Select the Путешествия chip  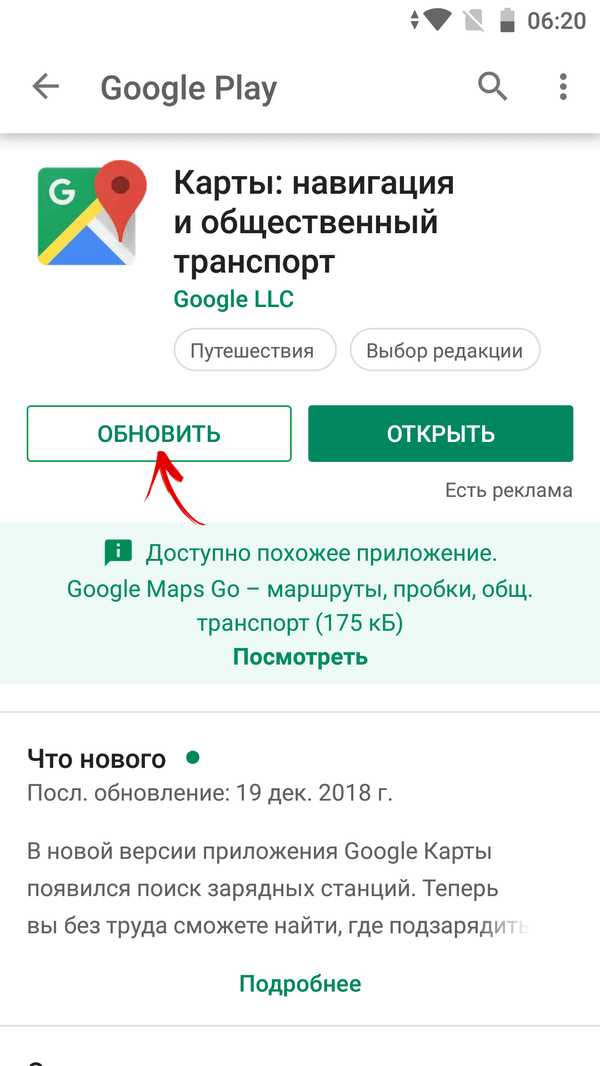[x=252, y=351]
